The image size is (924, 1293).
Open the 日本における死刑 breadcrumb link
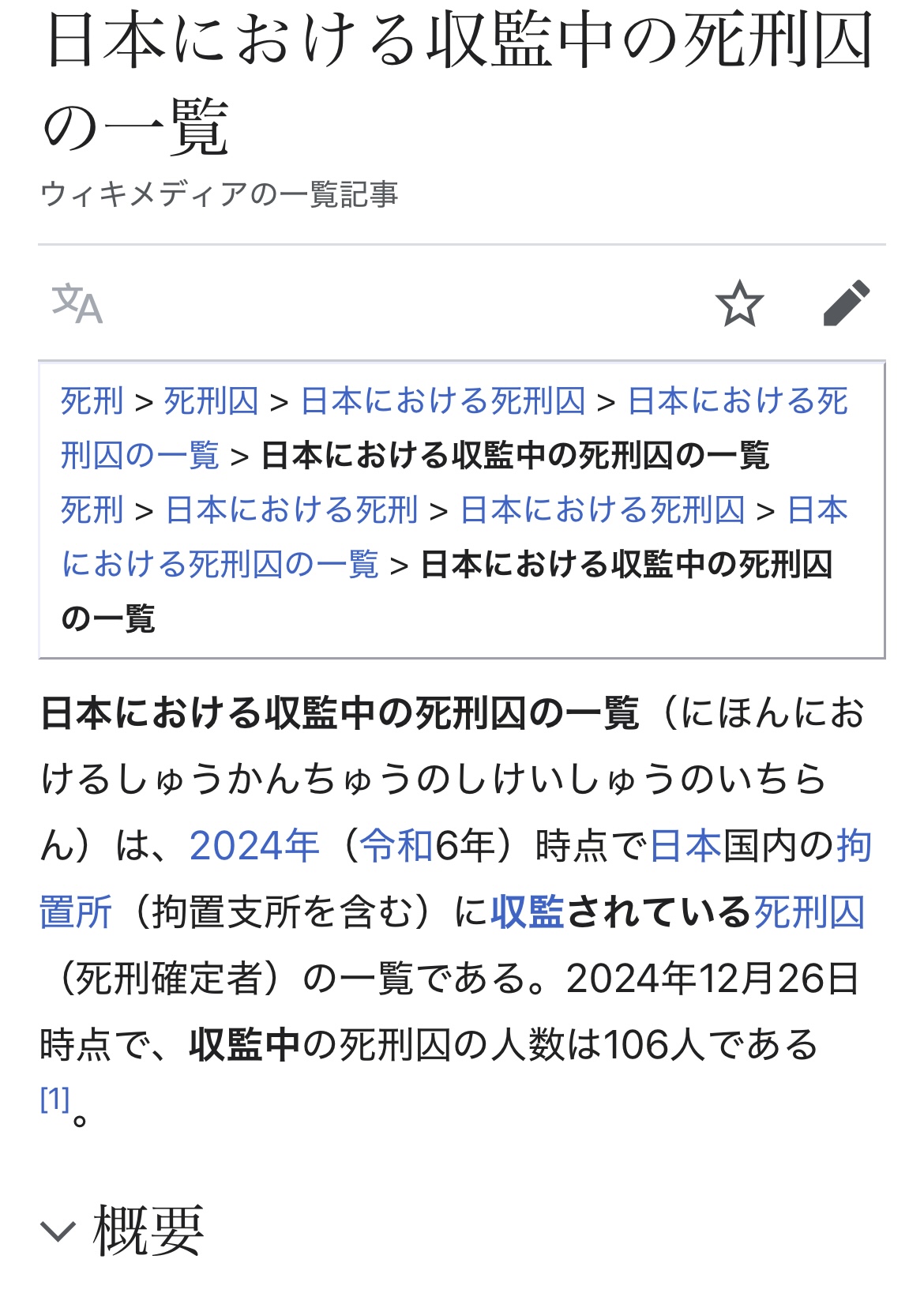tap(291, 510)
